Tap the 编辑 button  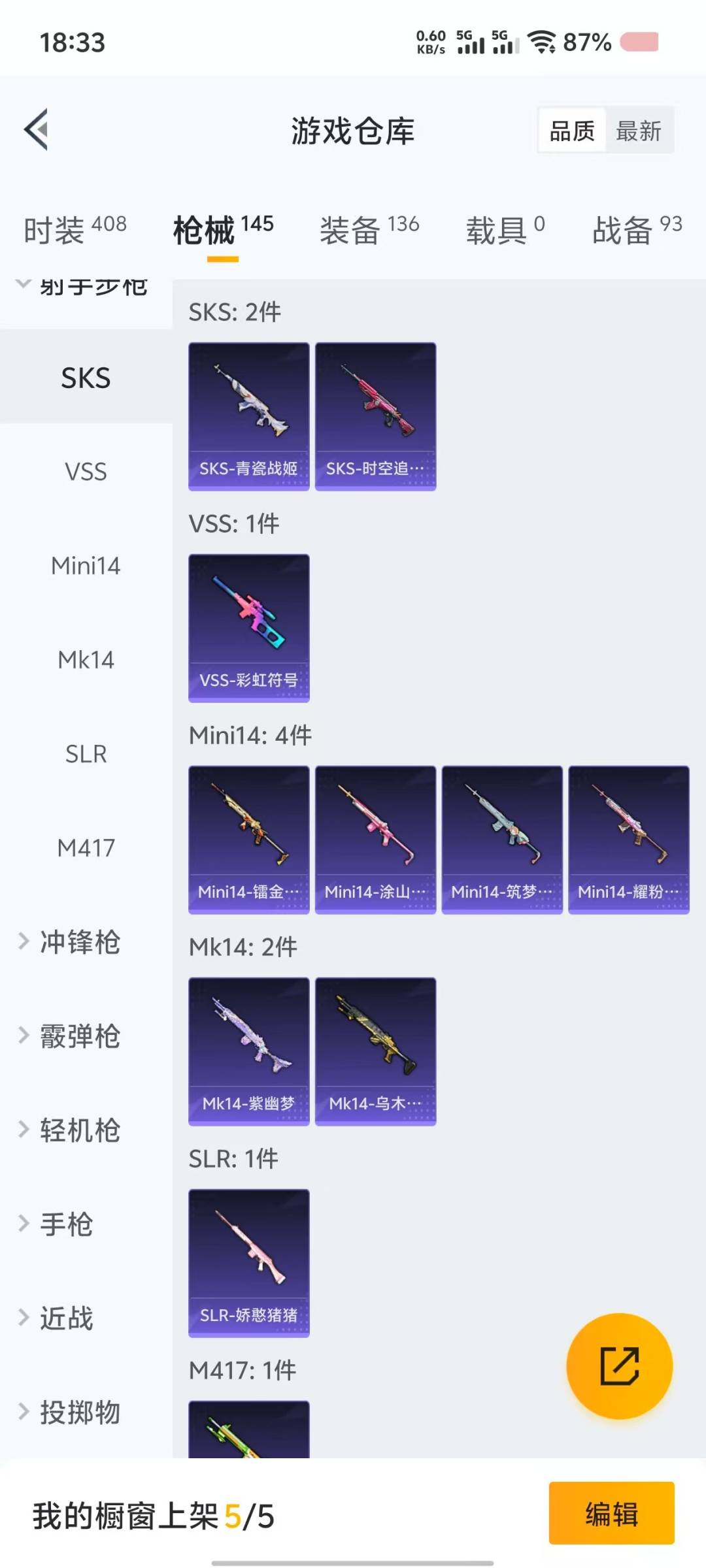coord(611,1514)
